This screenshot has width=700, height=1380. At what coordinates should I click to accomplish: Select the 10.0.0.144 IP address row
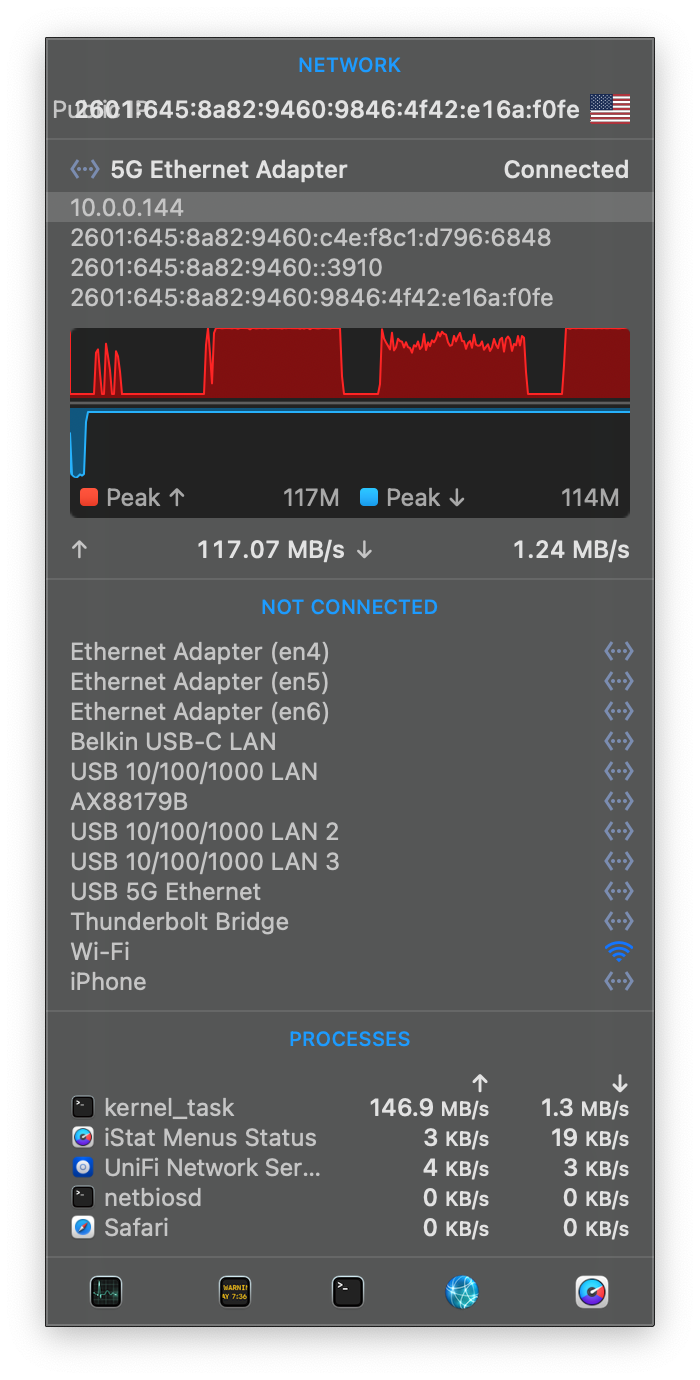click(x=349, y=208)
